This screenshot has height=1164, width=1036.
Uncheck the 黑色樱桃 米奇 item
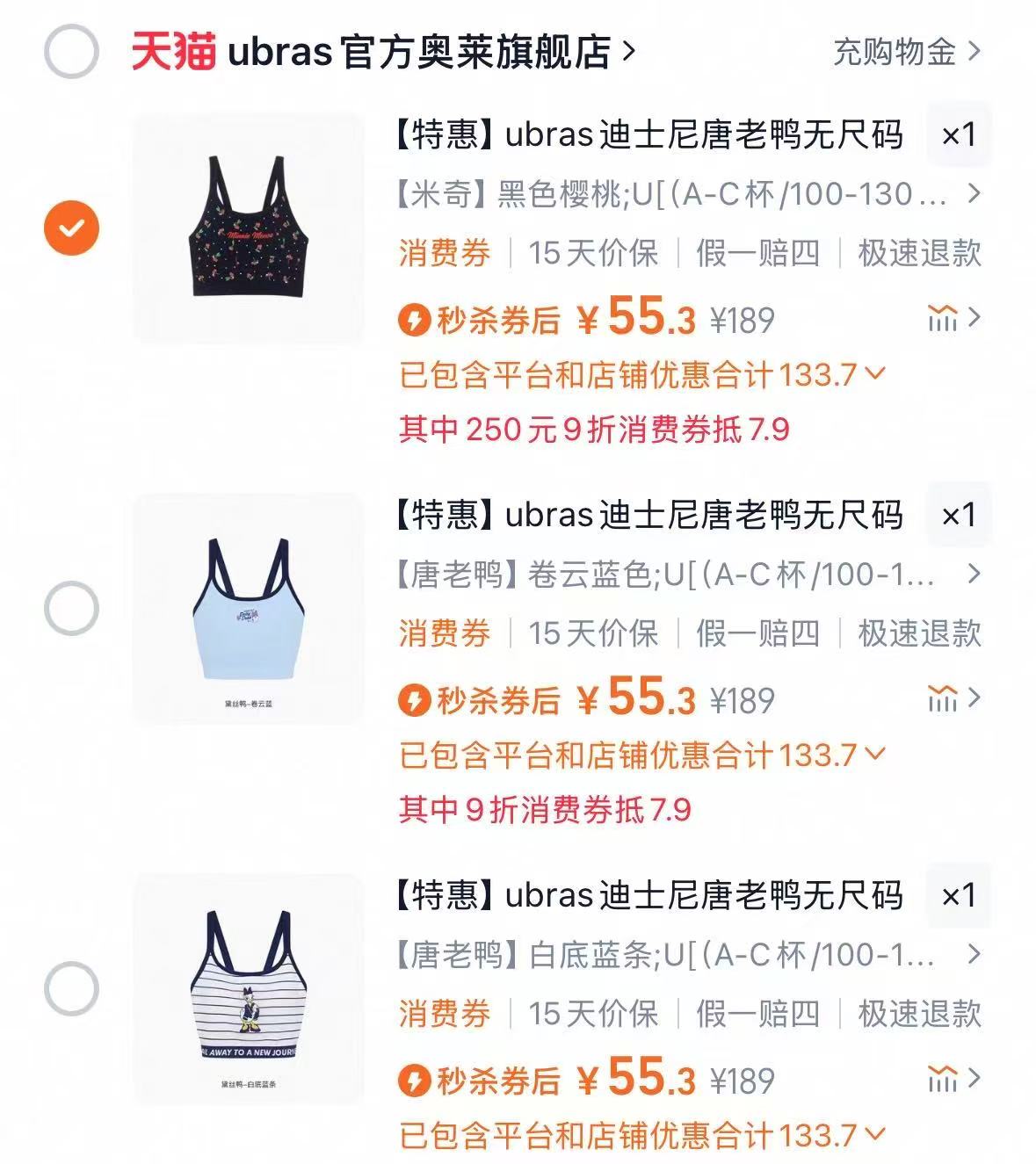(x=71, y=228)
